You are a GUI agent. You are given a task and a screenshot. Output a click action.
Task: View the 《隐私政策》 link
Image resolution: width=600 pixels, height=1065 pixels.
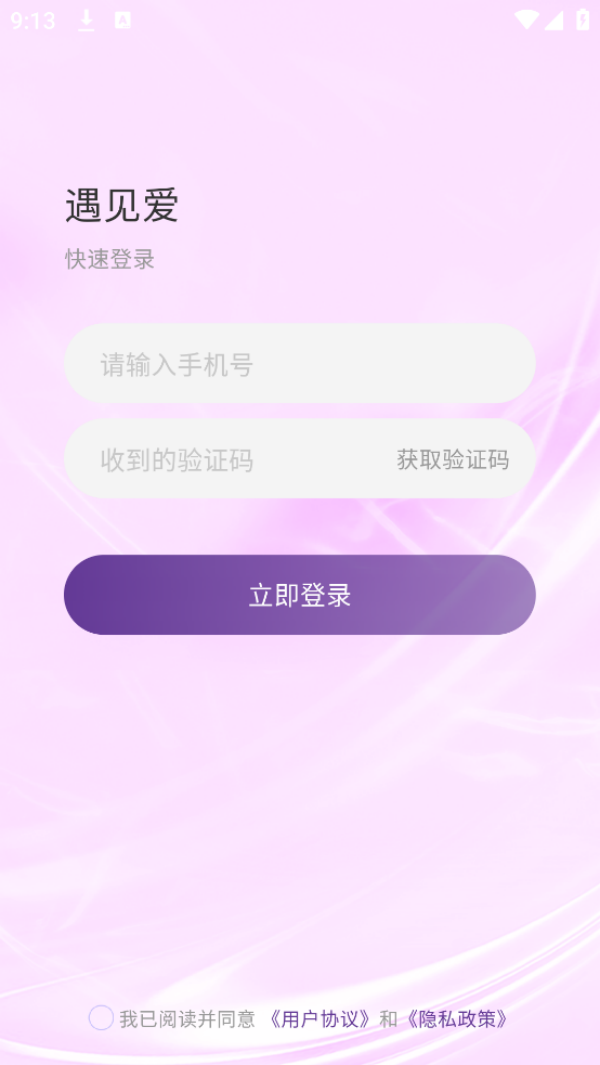(x=458, y=1019)
